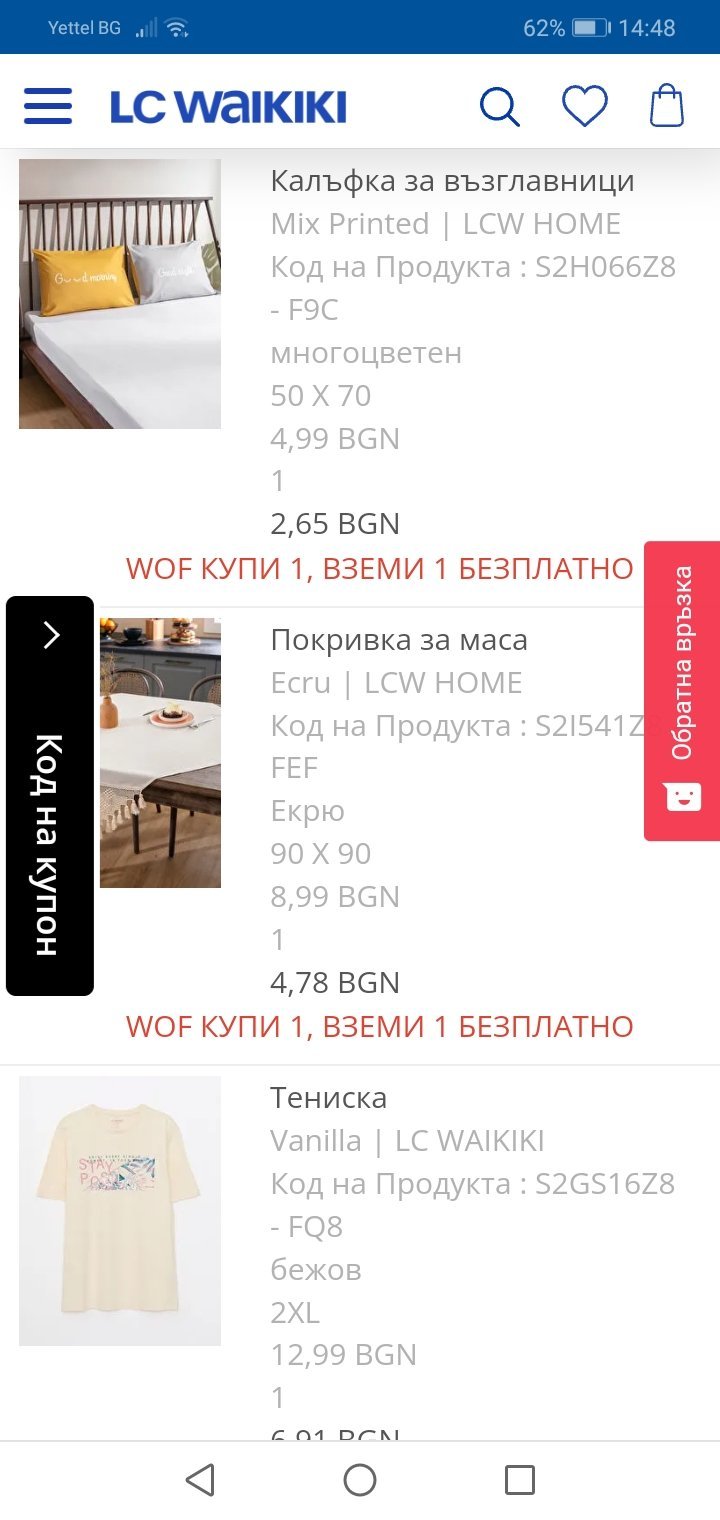Viewport: 720px width, 1520px height.
Task: Open the shopping bag
Action: click(667, 106)
